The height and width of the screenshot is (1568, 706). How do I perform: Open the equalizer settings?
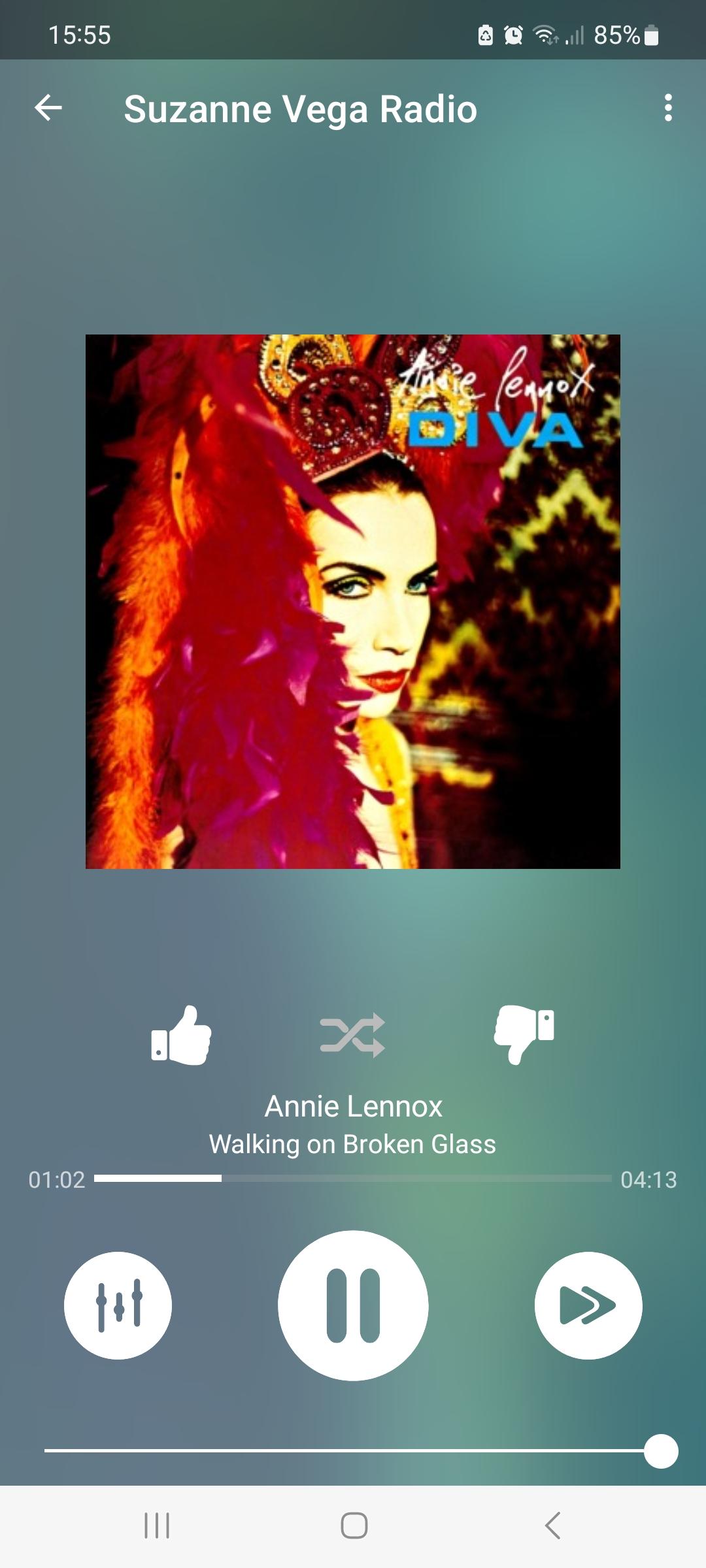pyautogui.click(x=118, y=1305)
